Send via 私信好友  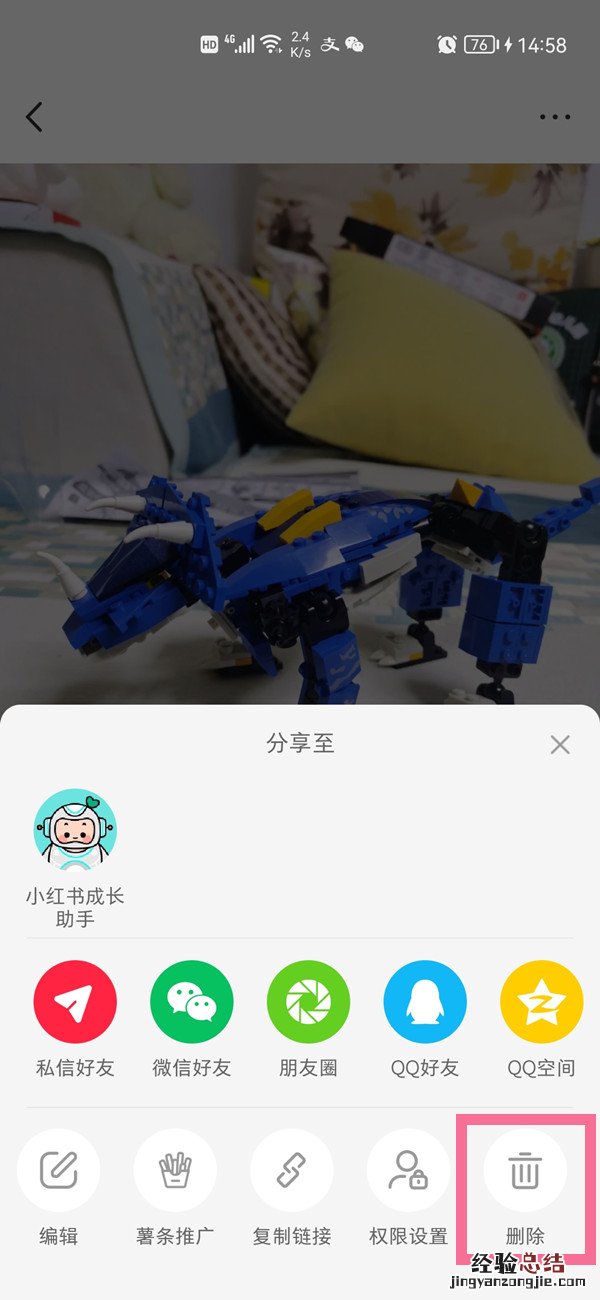[x=75, y=1002]
